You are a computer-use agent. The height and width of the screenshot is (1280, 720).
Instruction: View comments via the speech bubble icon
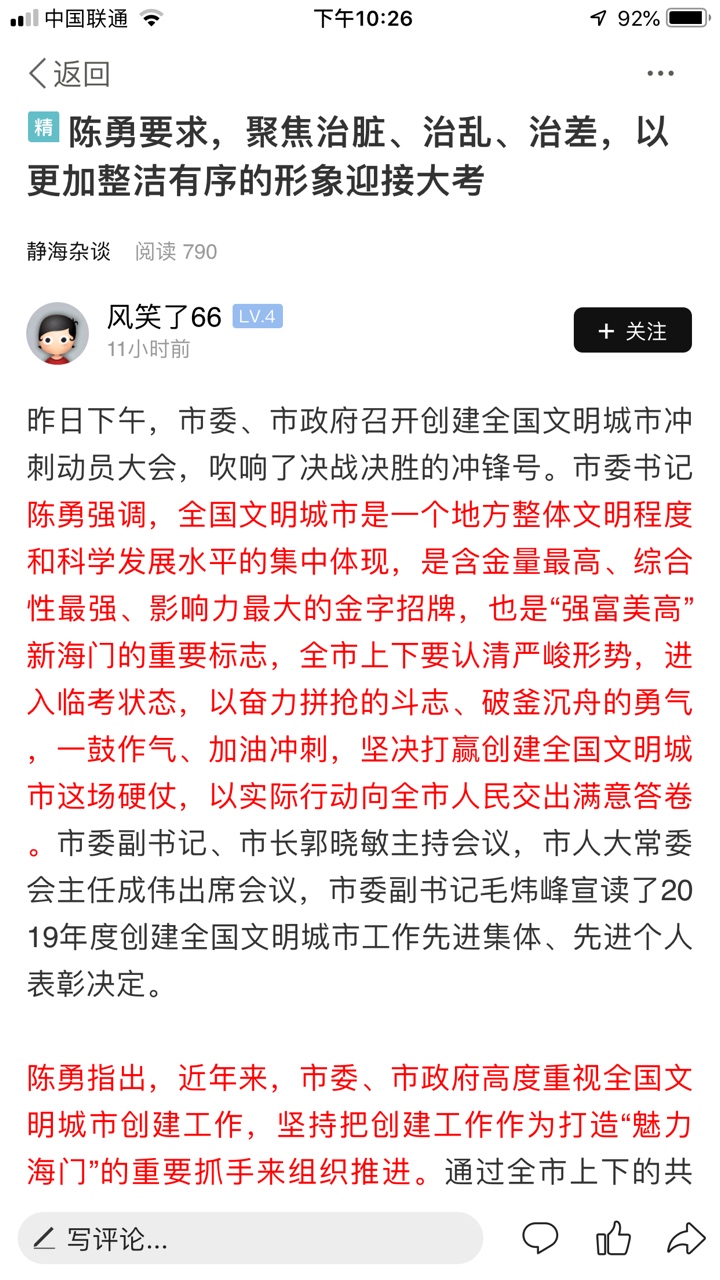click(541, 1238)
